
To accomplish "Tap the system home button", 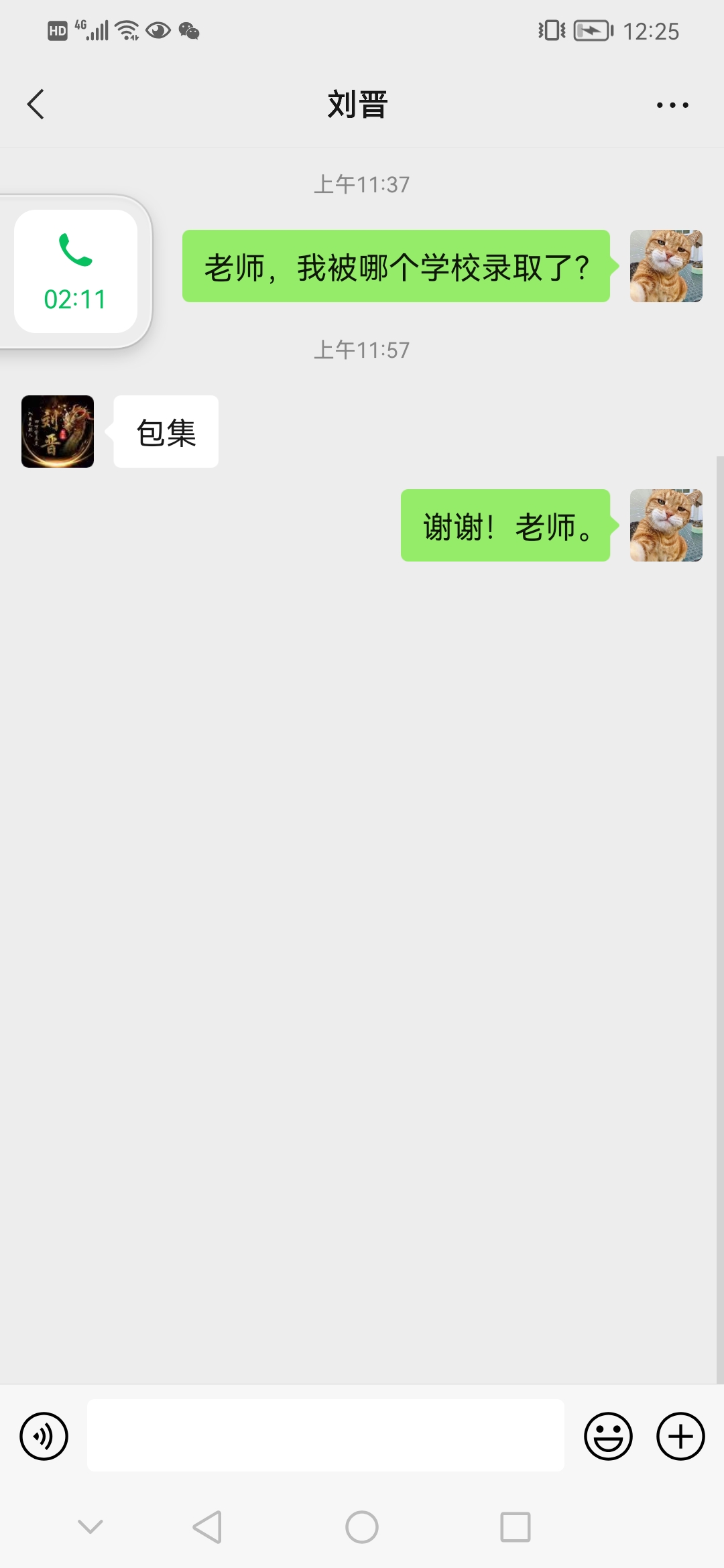I will pyautogui.click(x=362, y=1527).
